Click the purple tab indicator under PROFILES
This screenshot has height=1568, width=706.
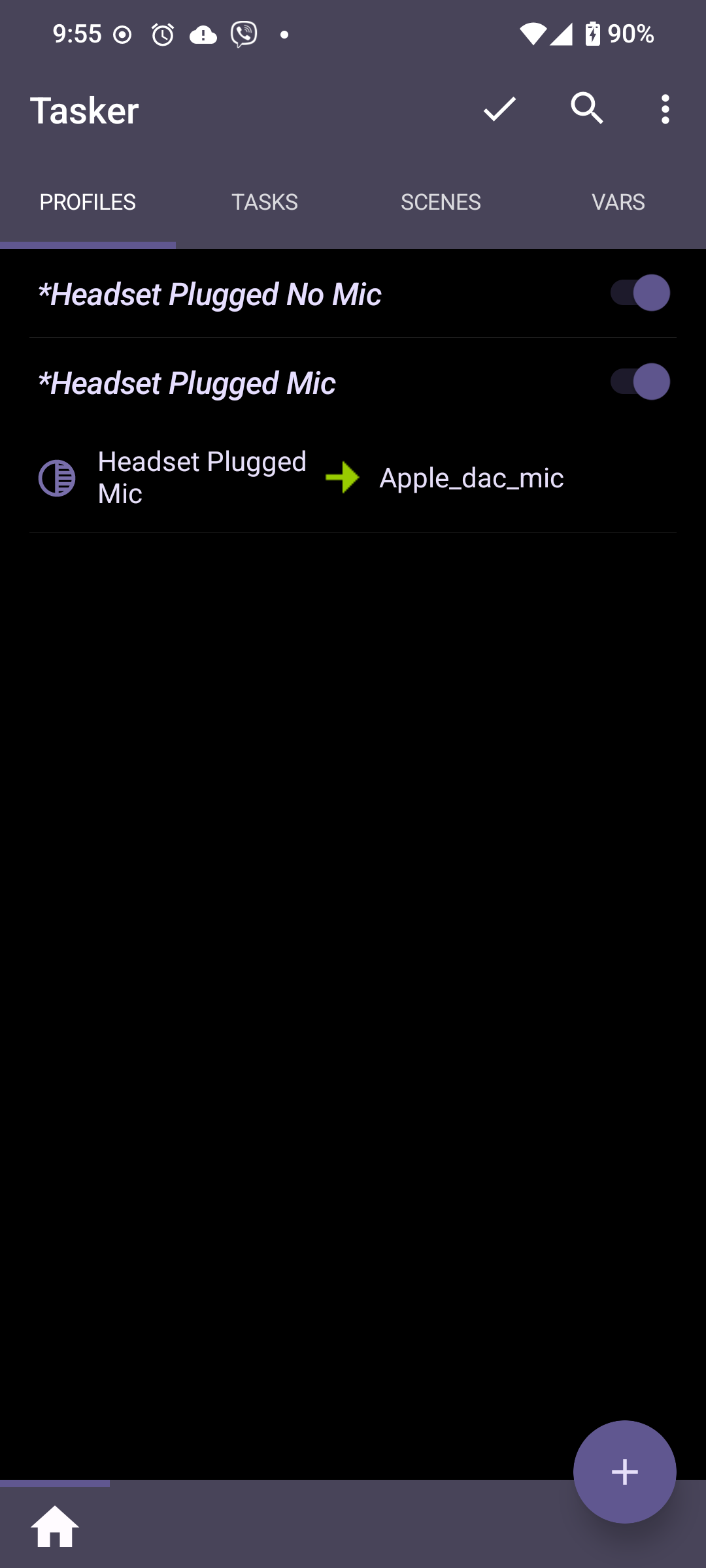[x=88, y=244]
